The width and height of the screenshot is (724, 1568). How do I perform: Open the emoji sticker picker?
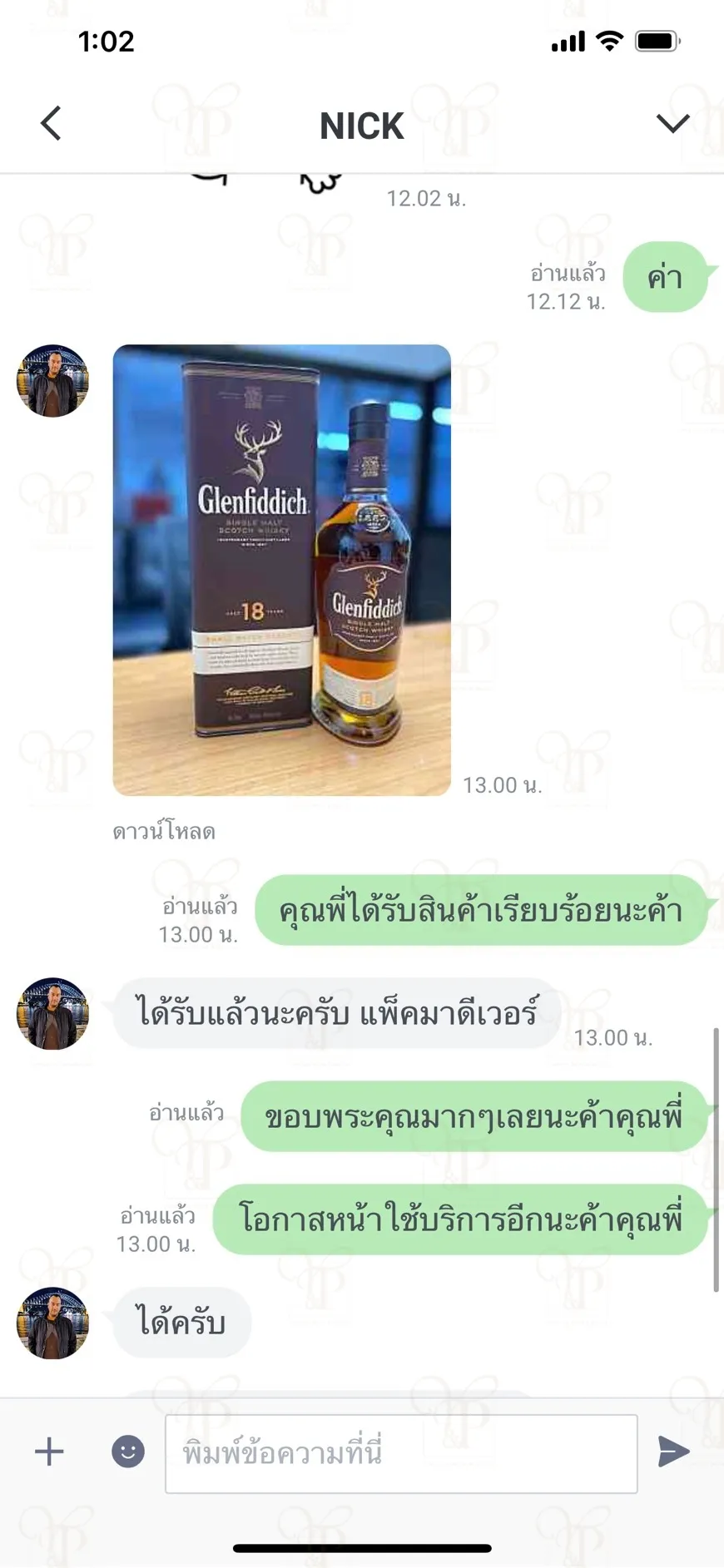click(x=128, y=1452)
